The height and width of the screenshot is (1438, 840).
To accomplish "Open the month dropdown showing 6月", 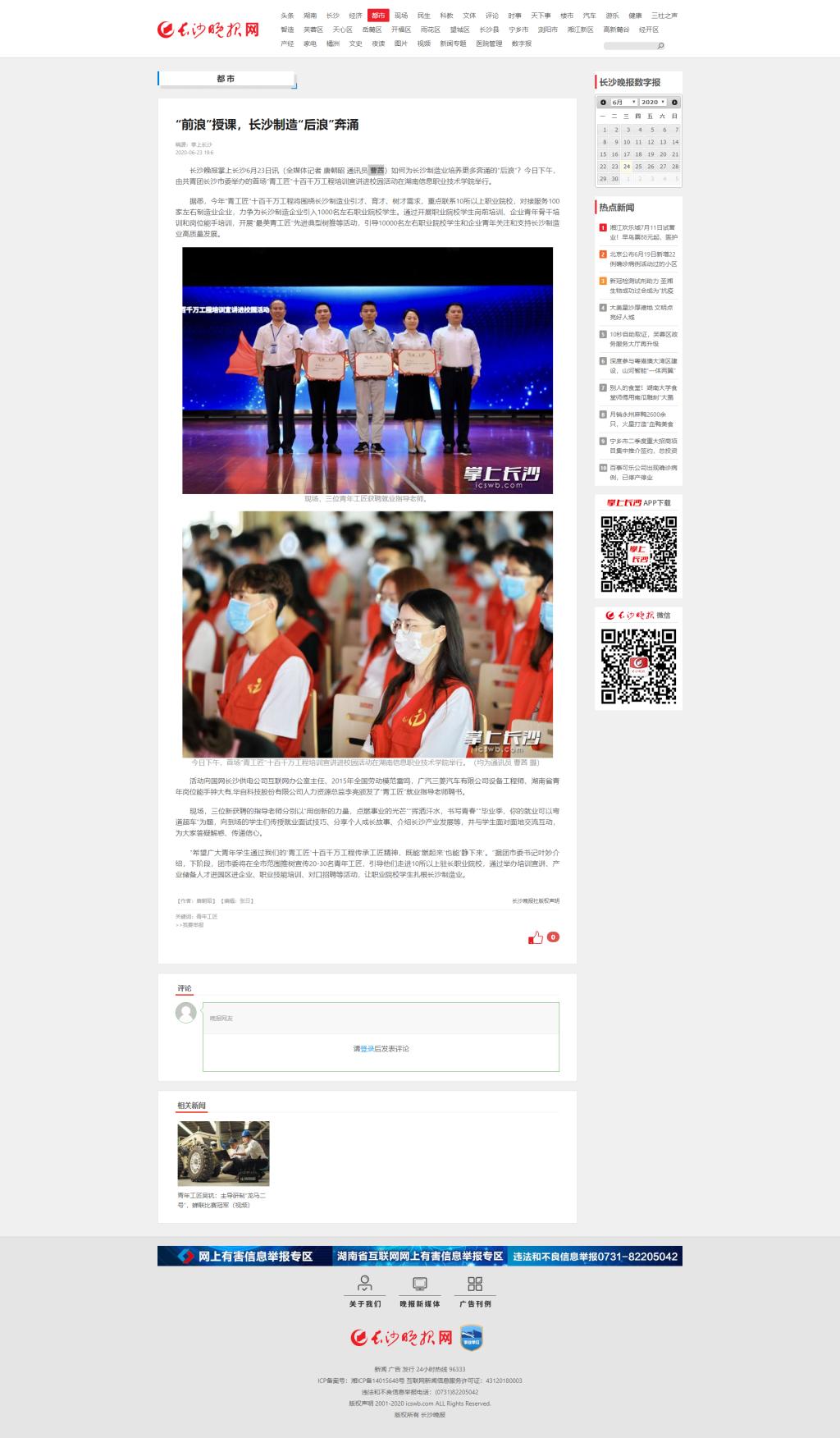I will click(x=623, y=102).
